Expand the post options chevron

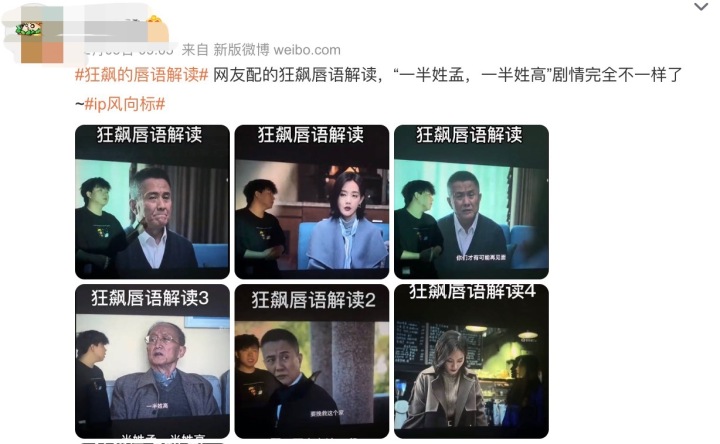700,7
